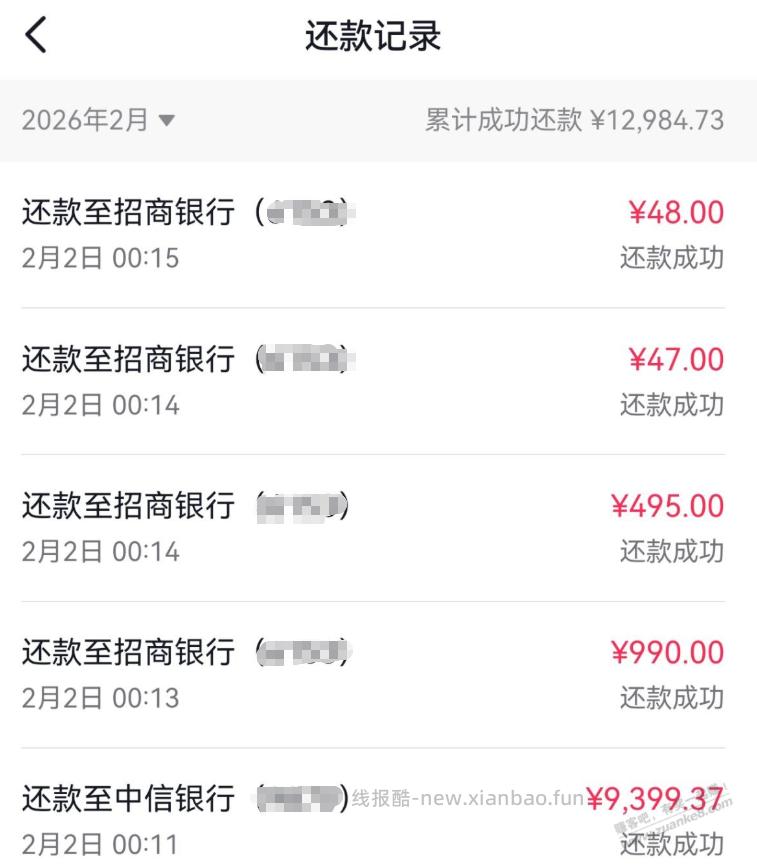Tap the red ¥48.00 amount

point(679,210)
